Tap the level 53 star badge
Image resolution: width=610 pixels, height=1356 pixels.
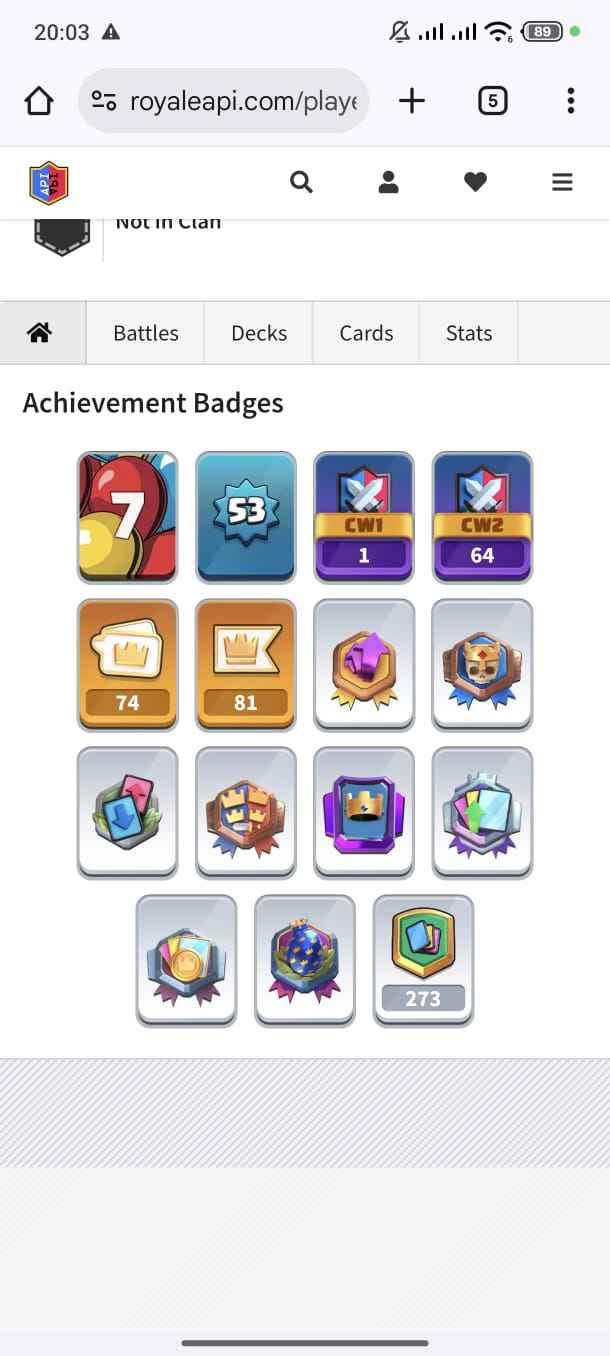tap(246, 517)
